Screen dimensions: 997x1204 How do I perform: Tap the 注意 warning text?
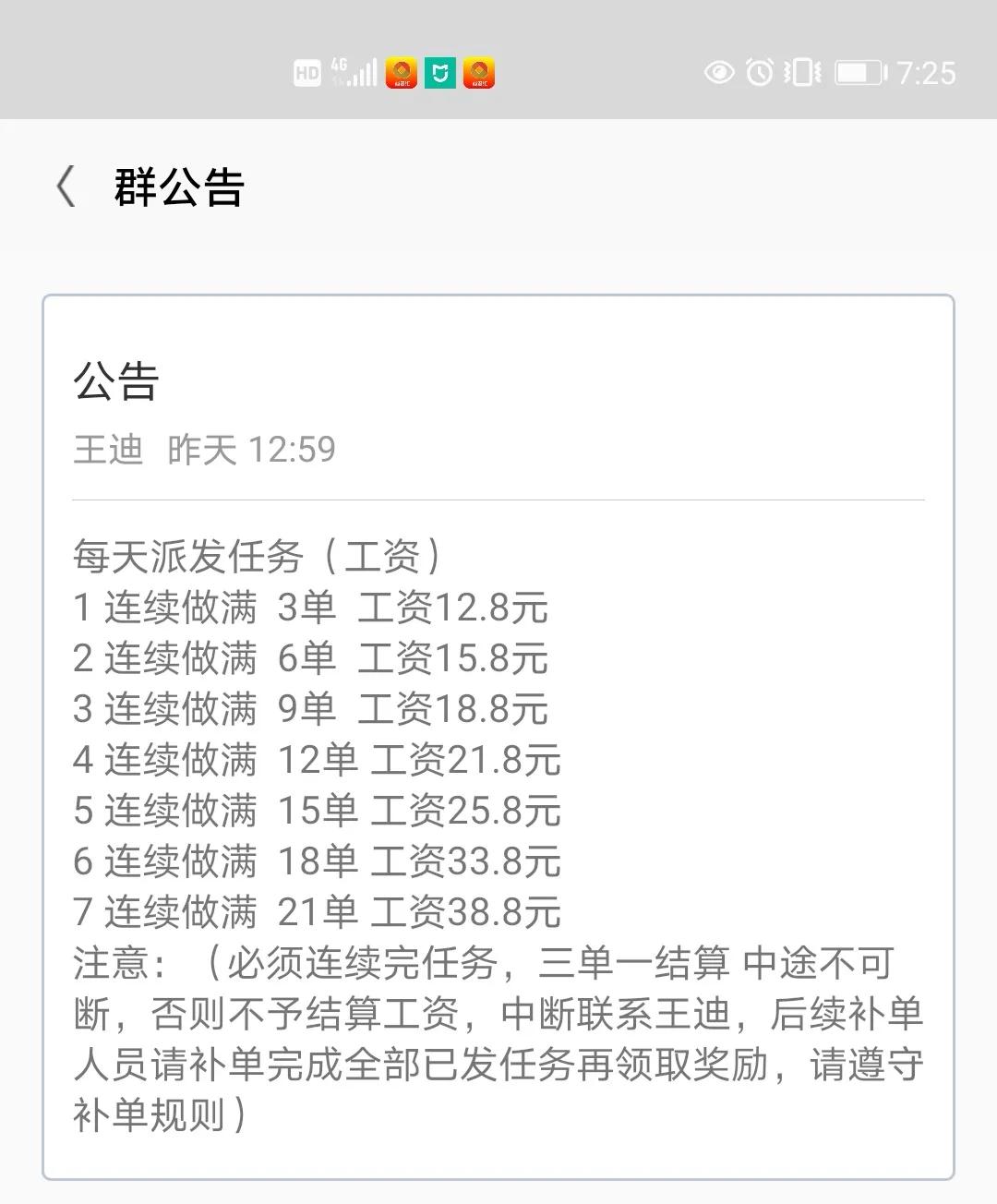tap(118, 963)
